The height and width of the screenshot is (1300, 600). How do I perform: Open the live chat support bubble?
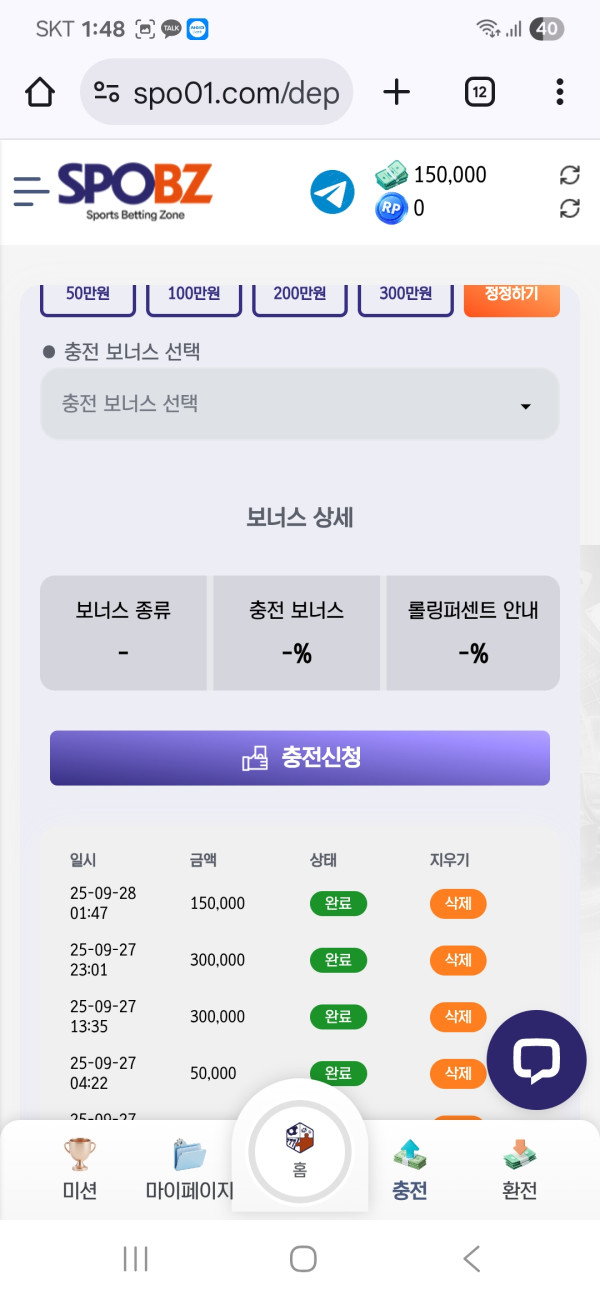coord(536,1059)
